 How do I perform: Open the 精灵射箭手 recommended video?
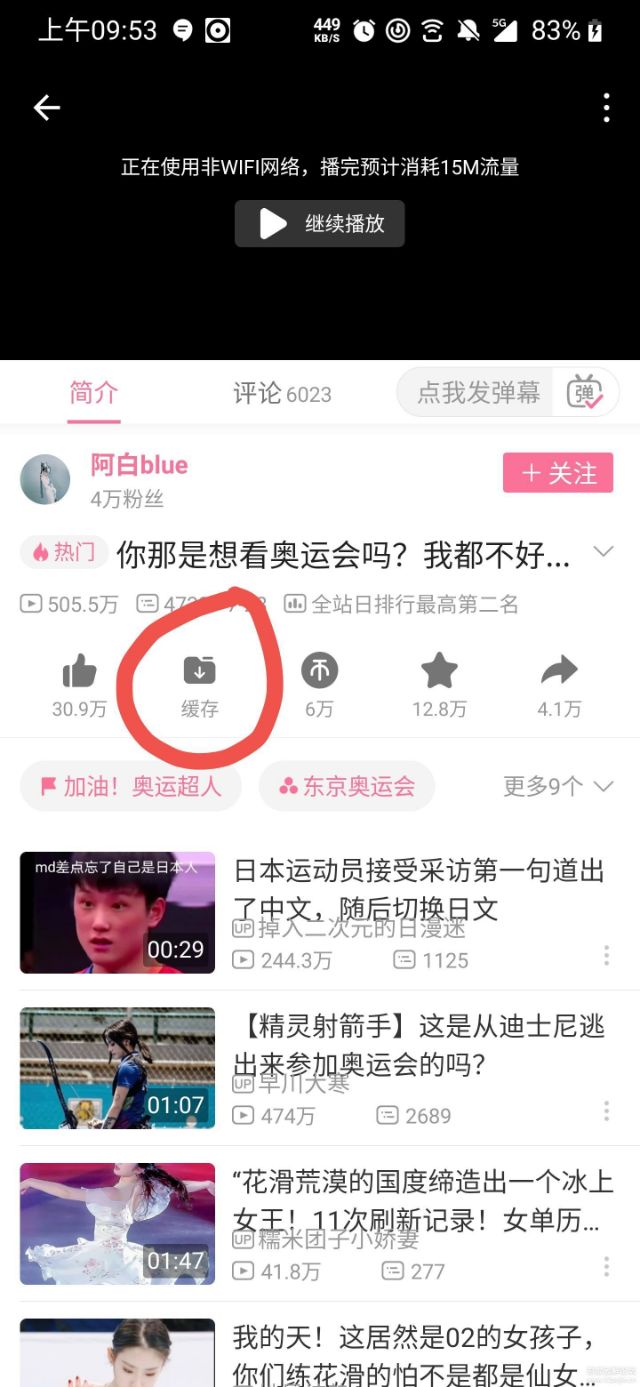pyautogui.click(x=418, y=1046)
